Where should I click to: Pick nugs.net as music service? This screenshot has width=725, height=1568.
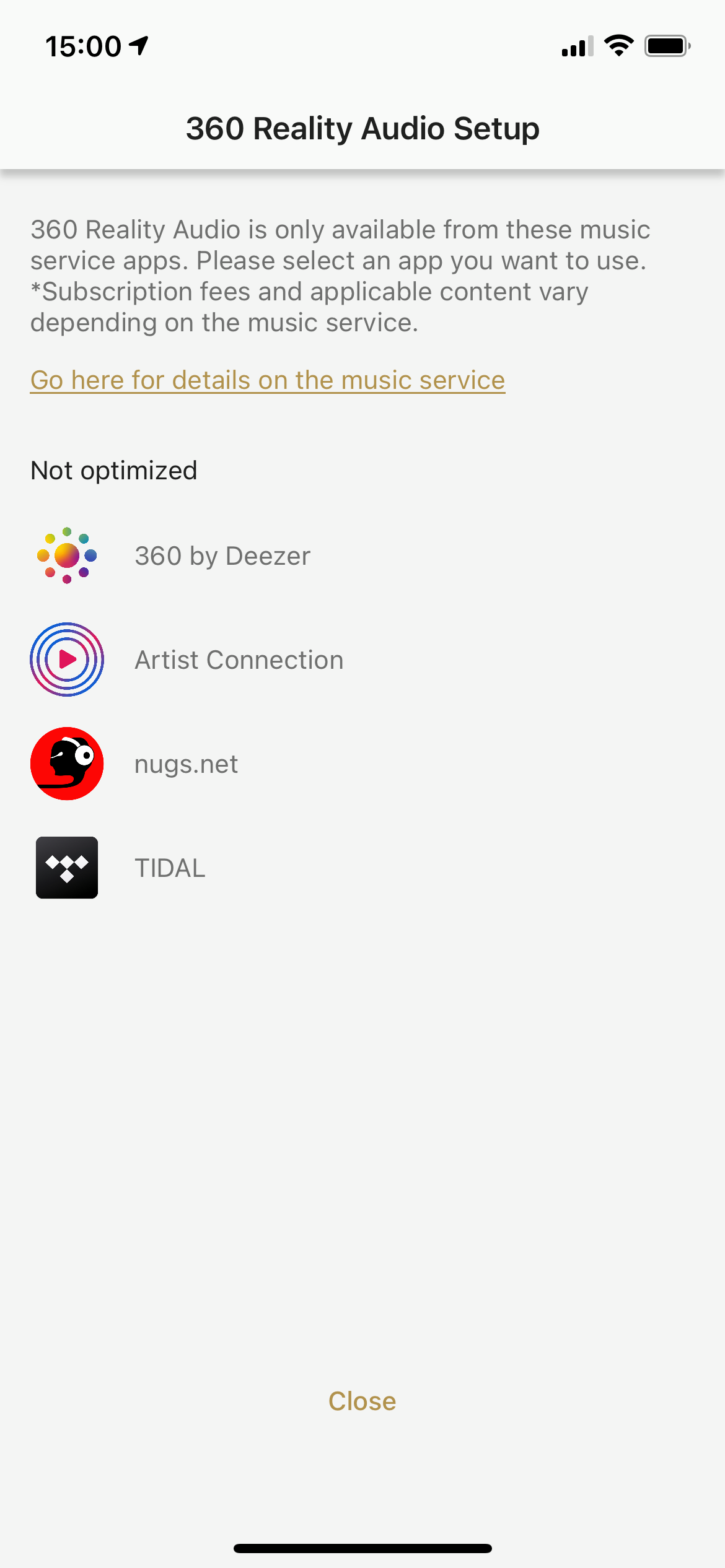(x=186, y=764)
